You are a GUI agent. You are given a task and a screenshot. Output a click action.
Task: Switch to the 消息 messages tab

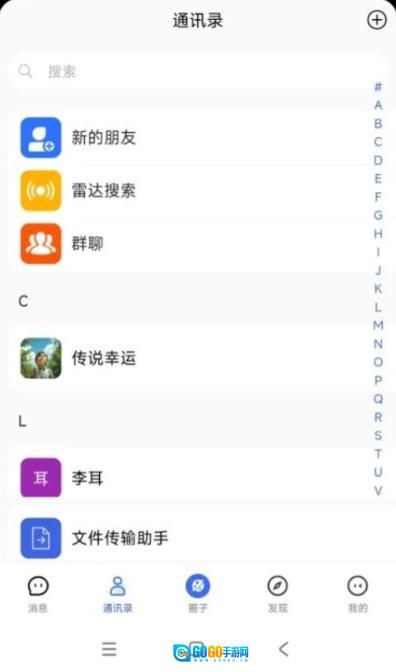tap(38, 594)
